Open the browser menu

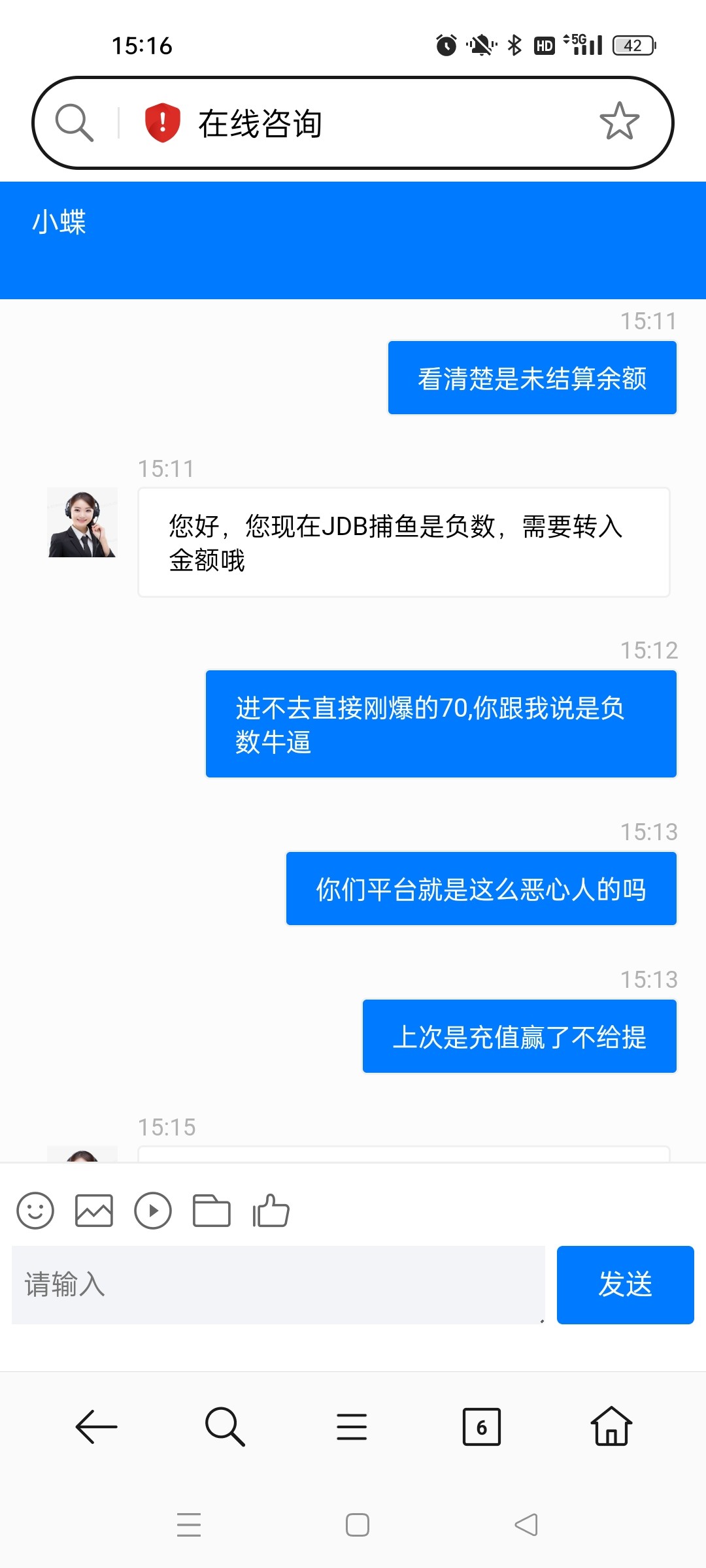352,1426
